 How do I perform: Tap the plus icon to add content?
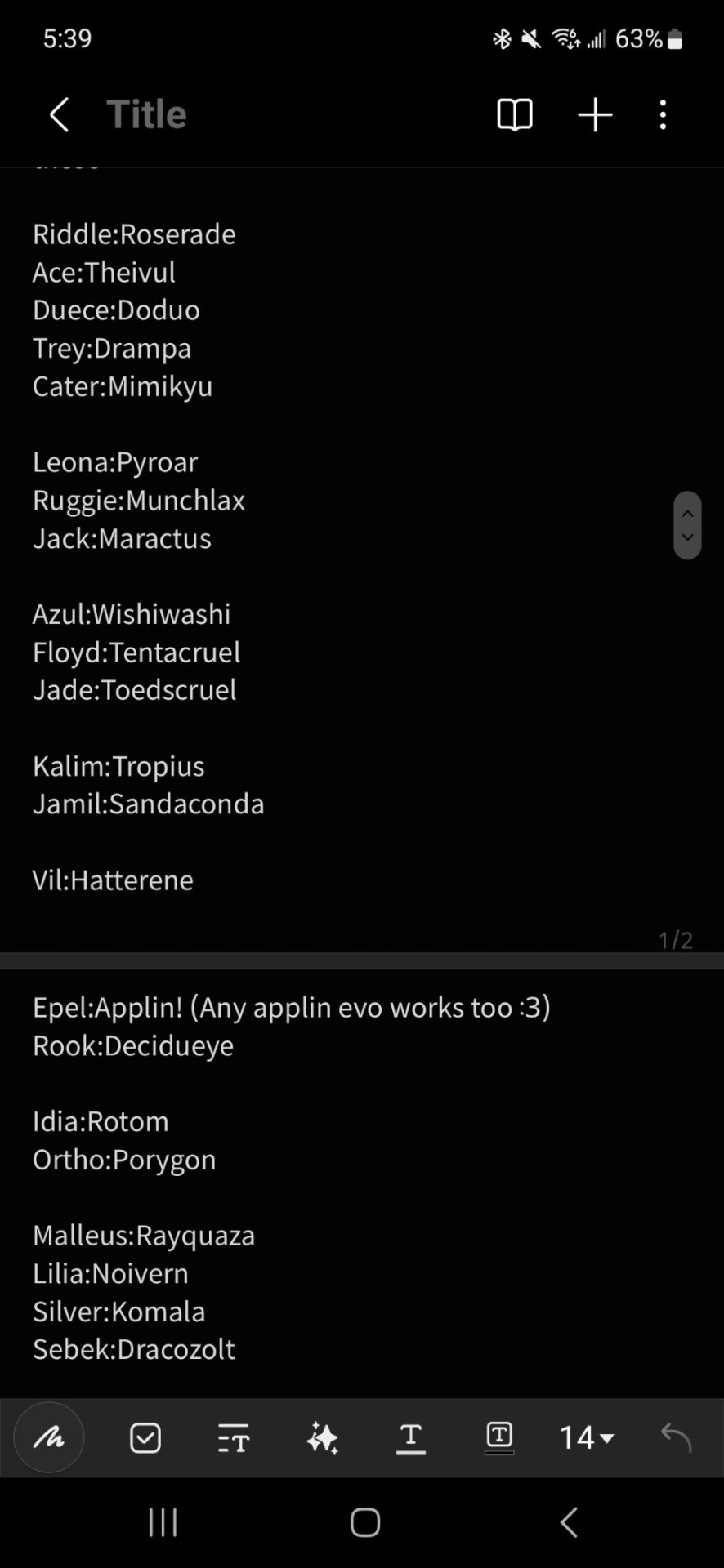[x=595, y=114]
